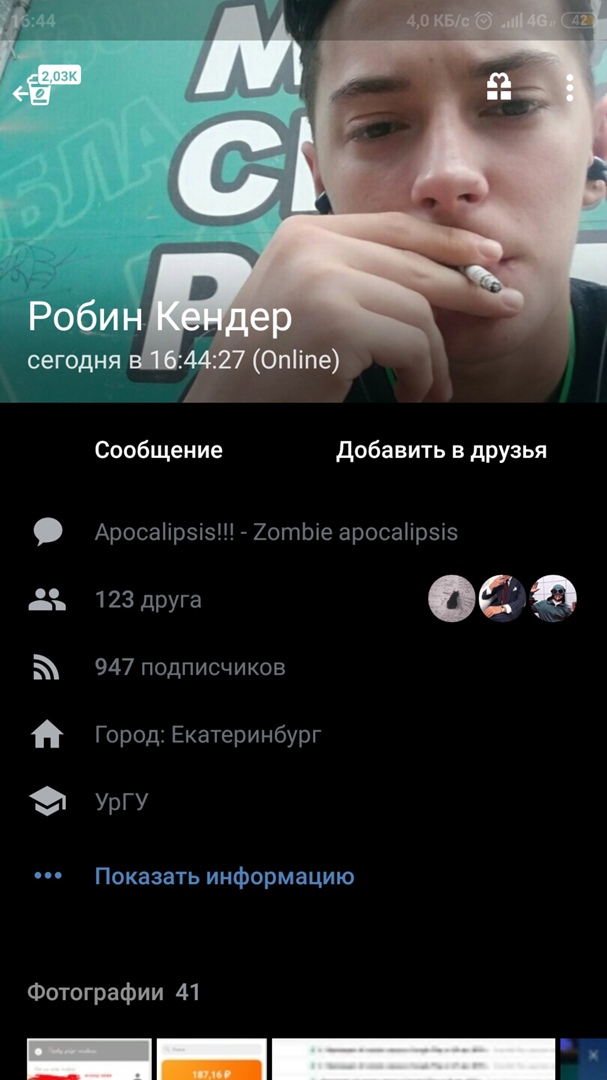Tap the Сообщение button
607x1080 pixels.
click(158, 450)
